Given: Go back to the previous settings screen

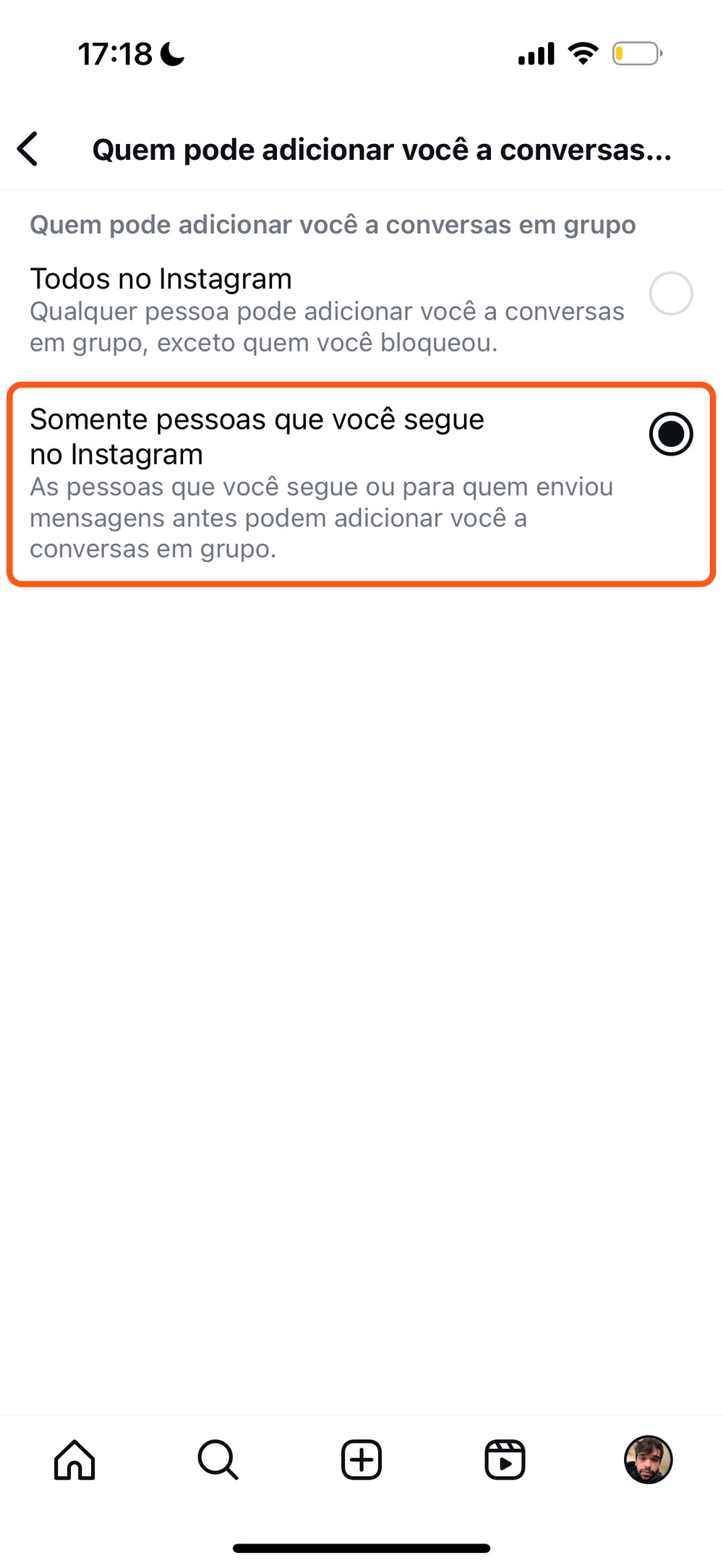Looking at the screenshot, I should [28, 149].
